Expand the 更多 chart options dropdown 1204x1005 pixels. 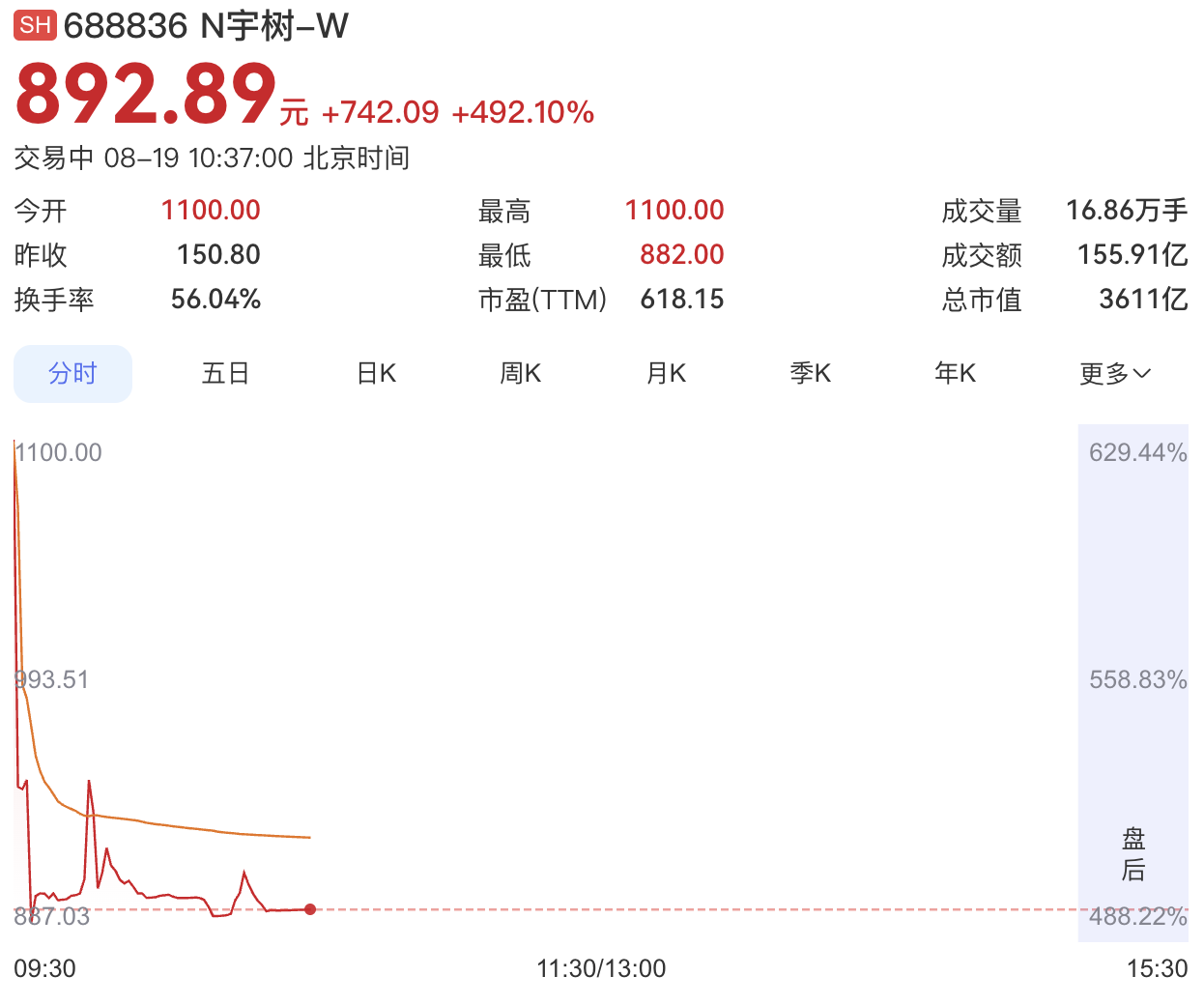click(1115, 374)
